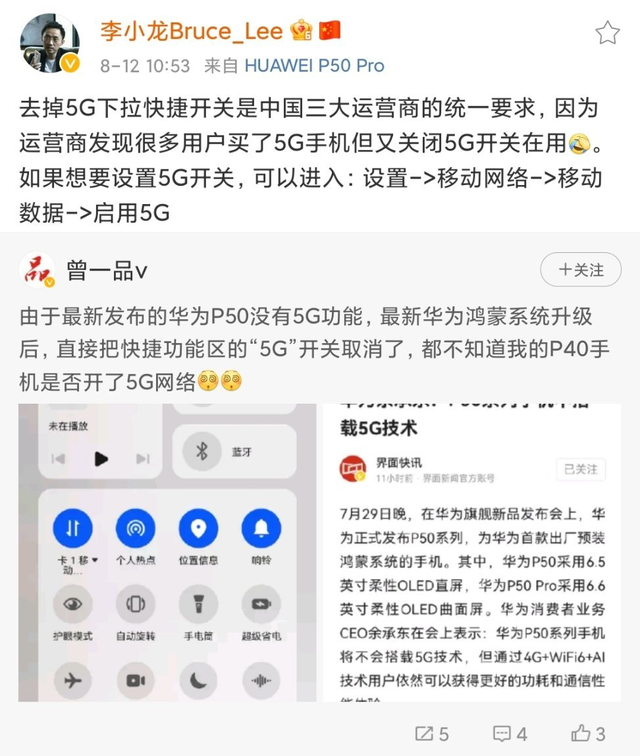The height and width of the screenshot is (756, 640).
Task: Favorite this post with the star icon
Action: pos(607,33)
